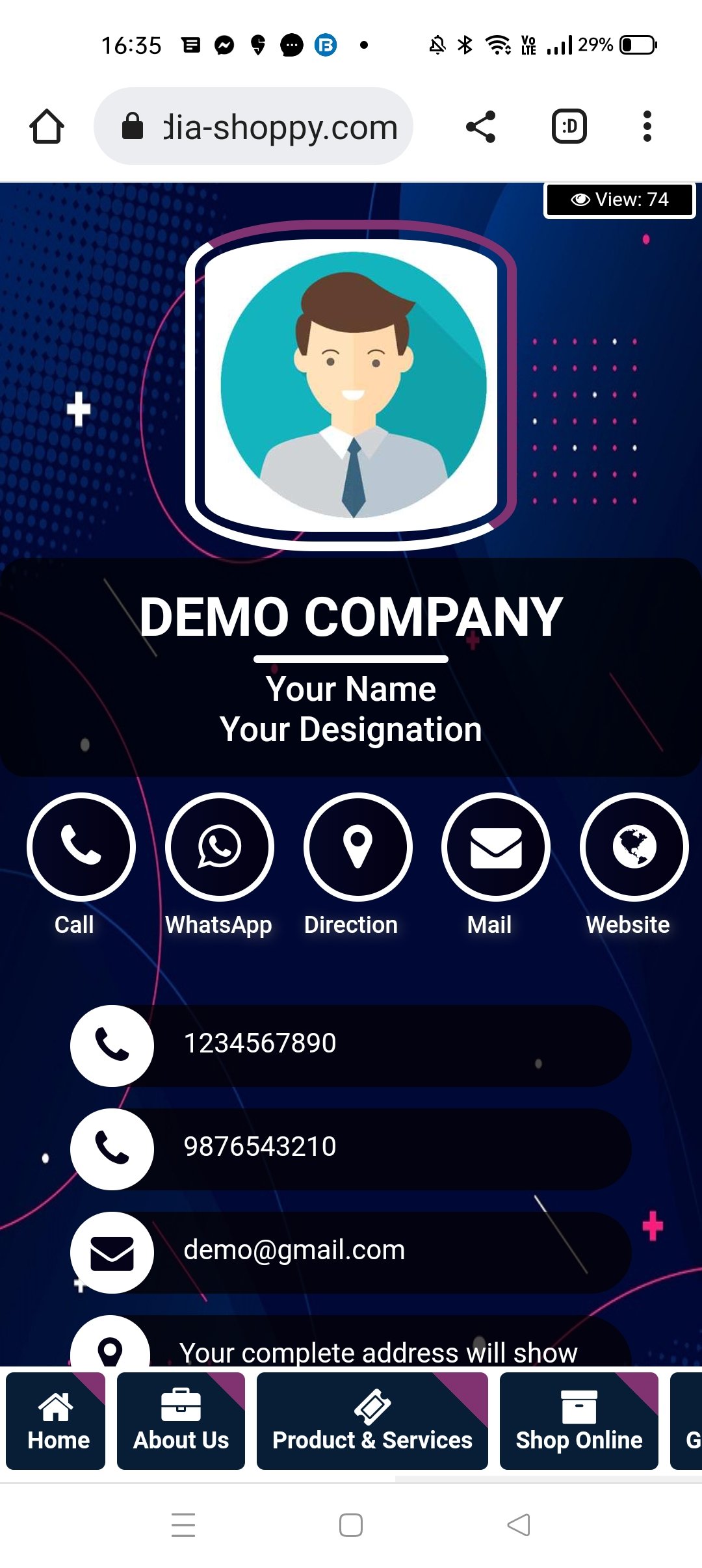
Task: Get directions via Direction button
Action: pyautogui.click(x=357, y=846)
